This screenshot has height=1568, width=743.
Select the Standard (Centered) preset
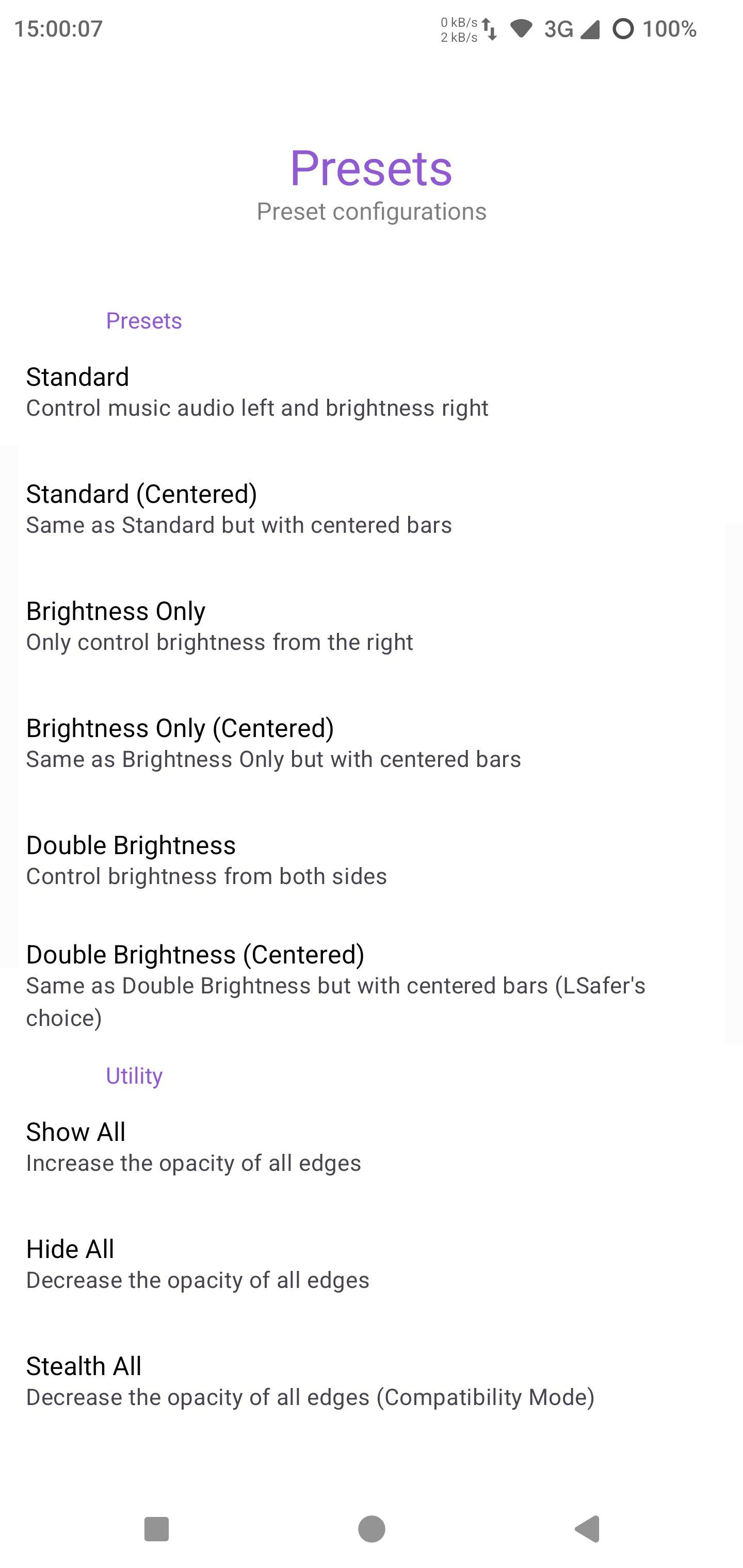click(372, 508)
